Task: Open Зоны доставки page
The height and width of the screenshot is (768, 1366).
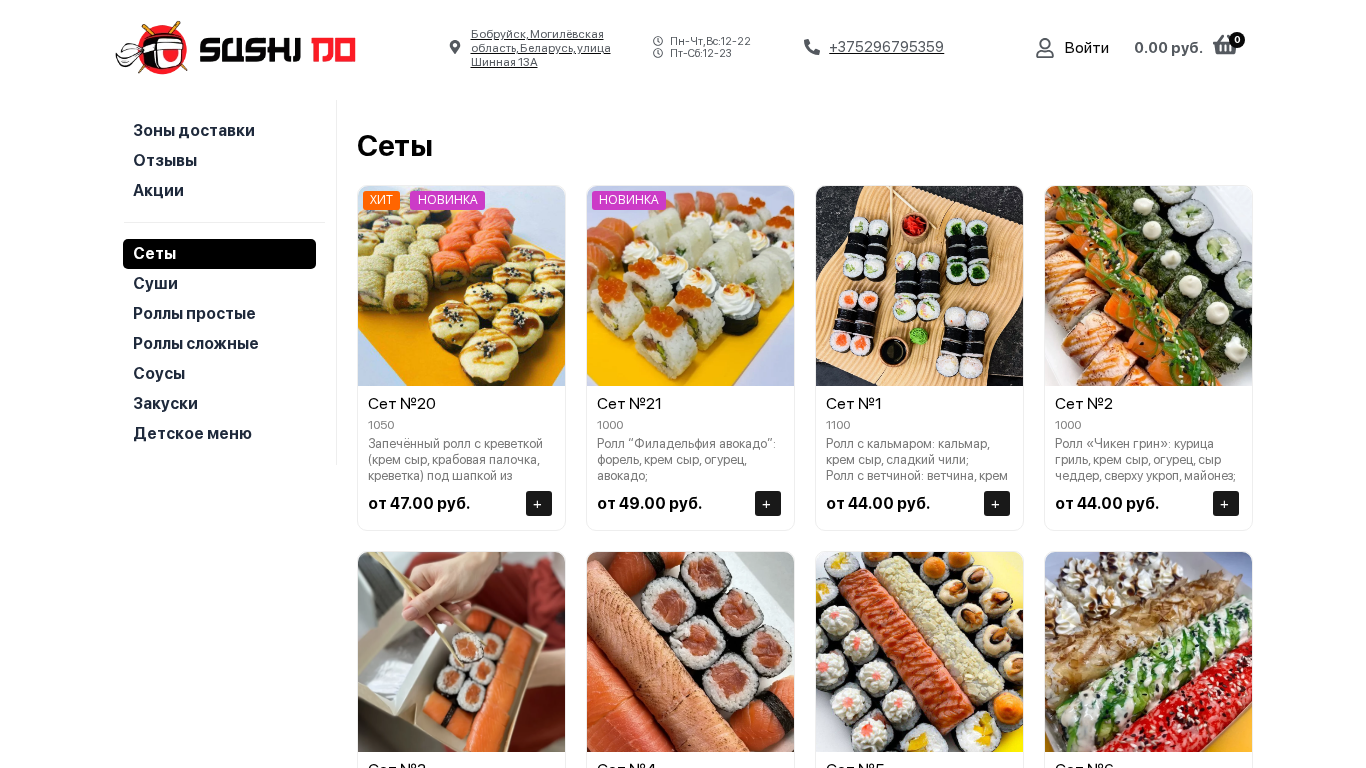Action: pos(194,130)
